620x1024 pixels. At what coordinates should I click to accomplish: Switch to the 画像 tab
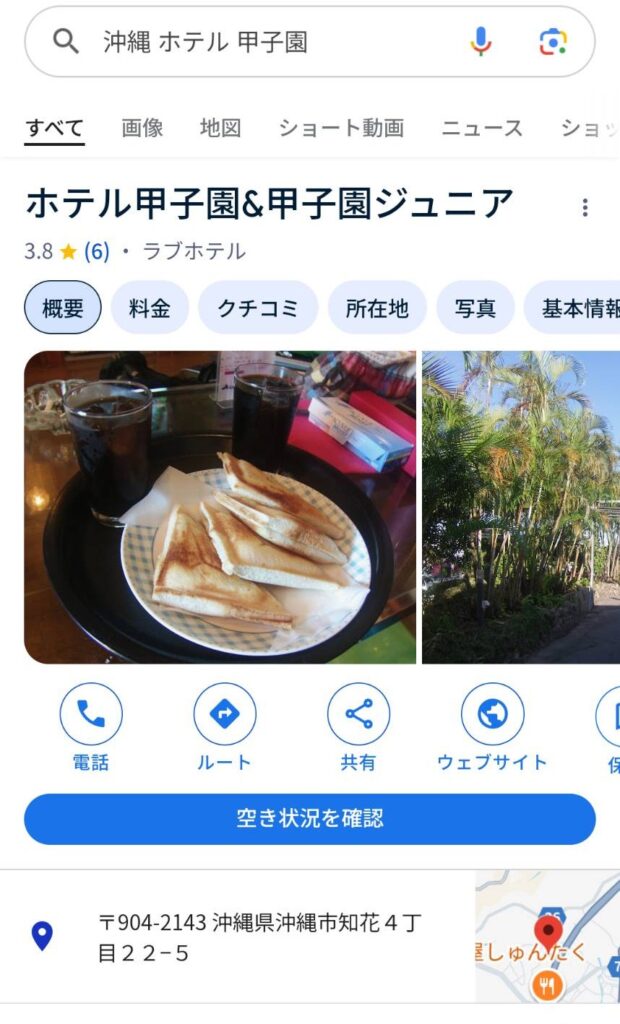tap(142, 128)
